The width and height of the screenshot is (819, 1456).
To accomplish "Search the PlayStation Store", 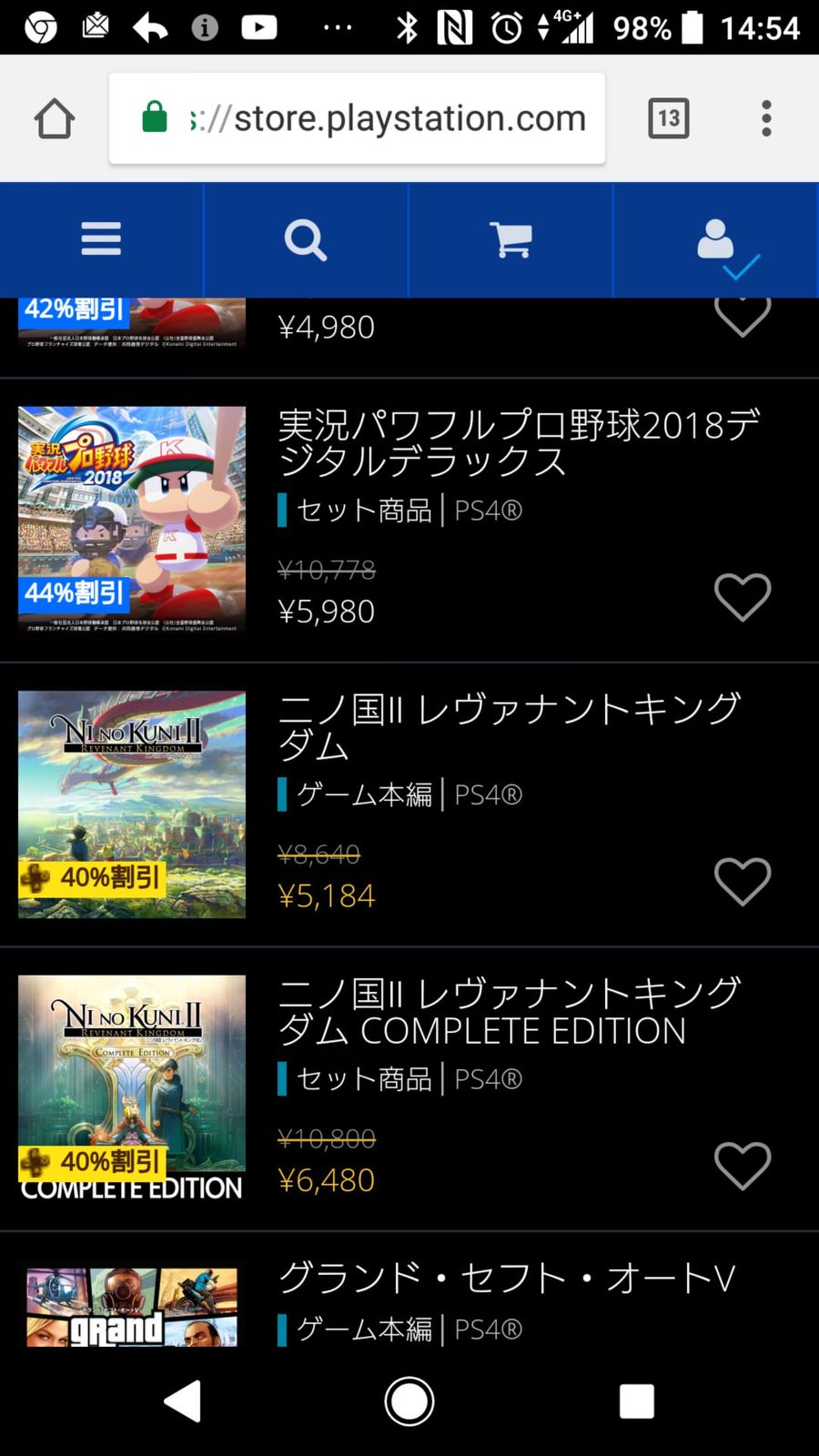I will coord(306,240).
